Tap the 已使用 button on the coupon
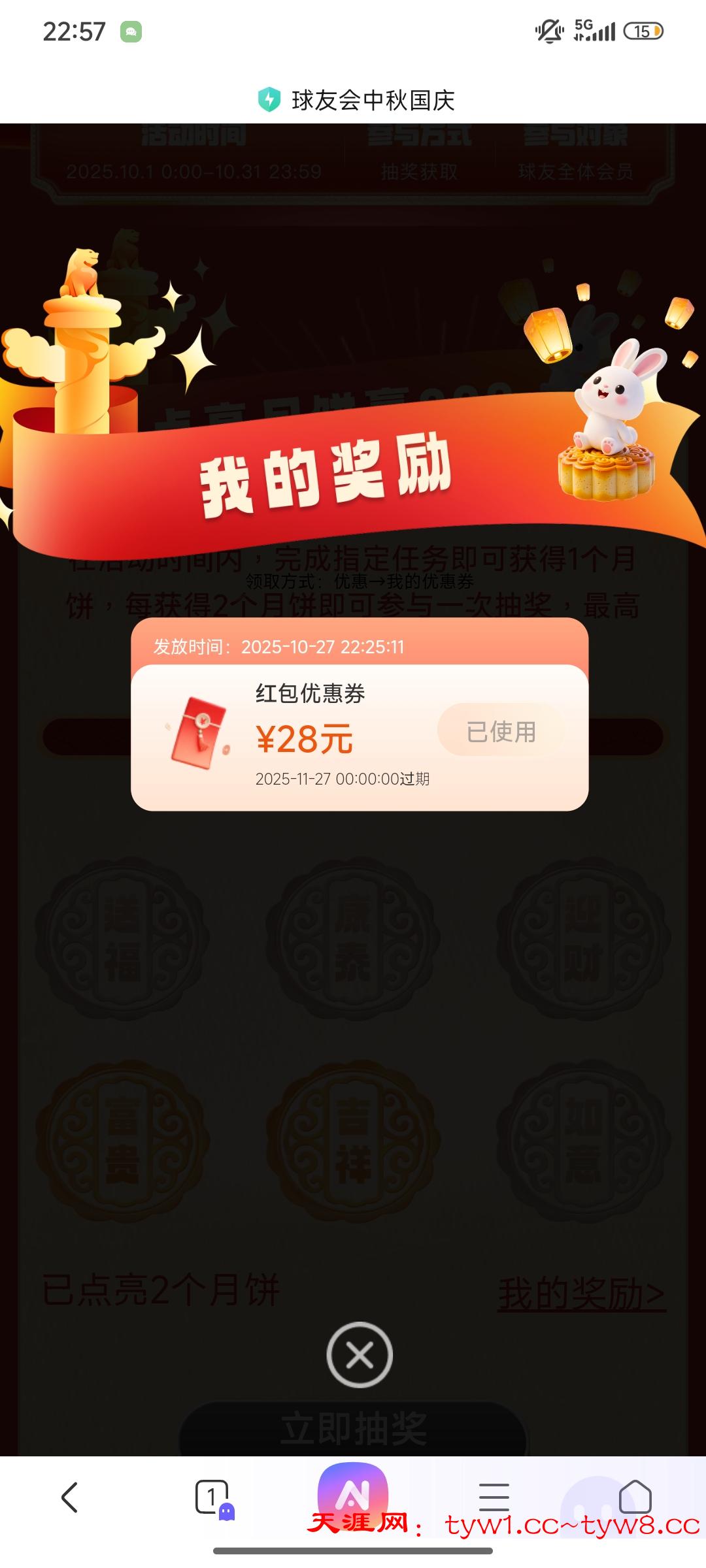The width and height of the screenshot is (706, 1568). point(501,731)
